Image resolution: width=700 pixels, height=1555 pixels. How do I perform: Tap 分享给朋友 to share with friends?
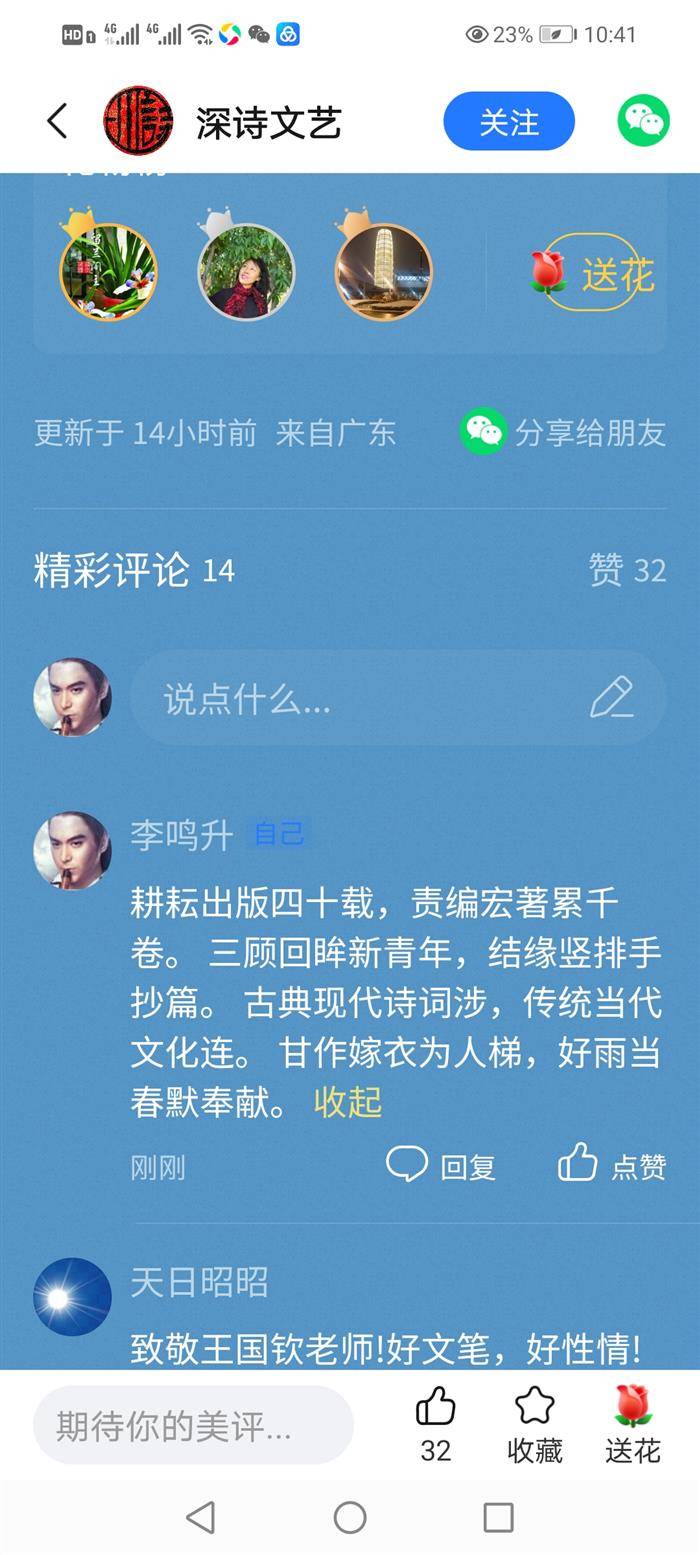pyautogui.click(x=564, y=432)
